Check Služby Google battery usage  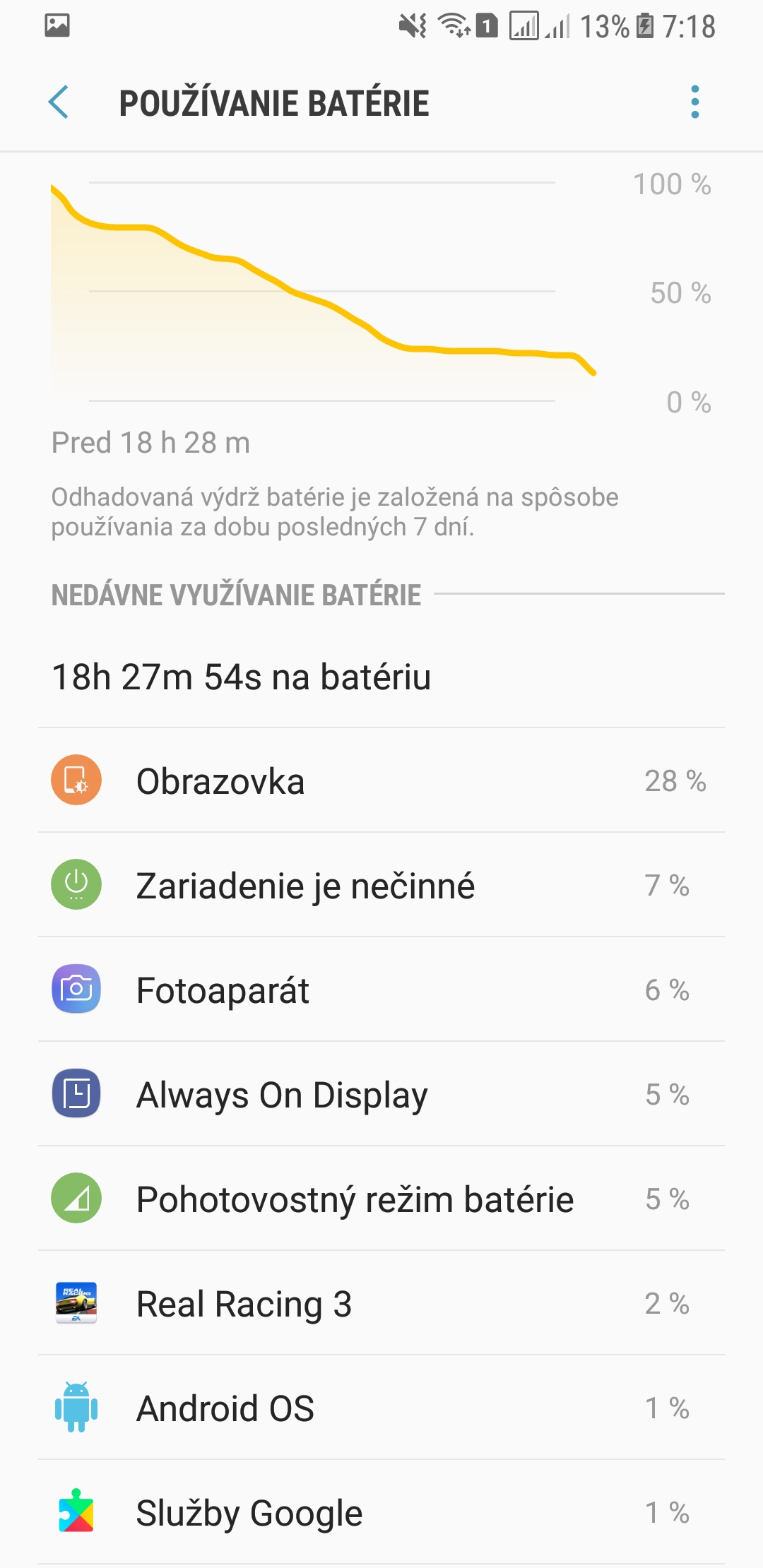point(381,1512)
